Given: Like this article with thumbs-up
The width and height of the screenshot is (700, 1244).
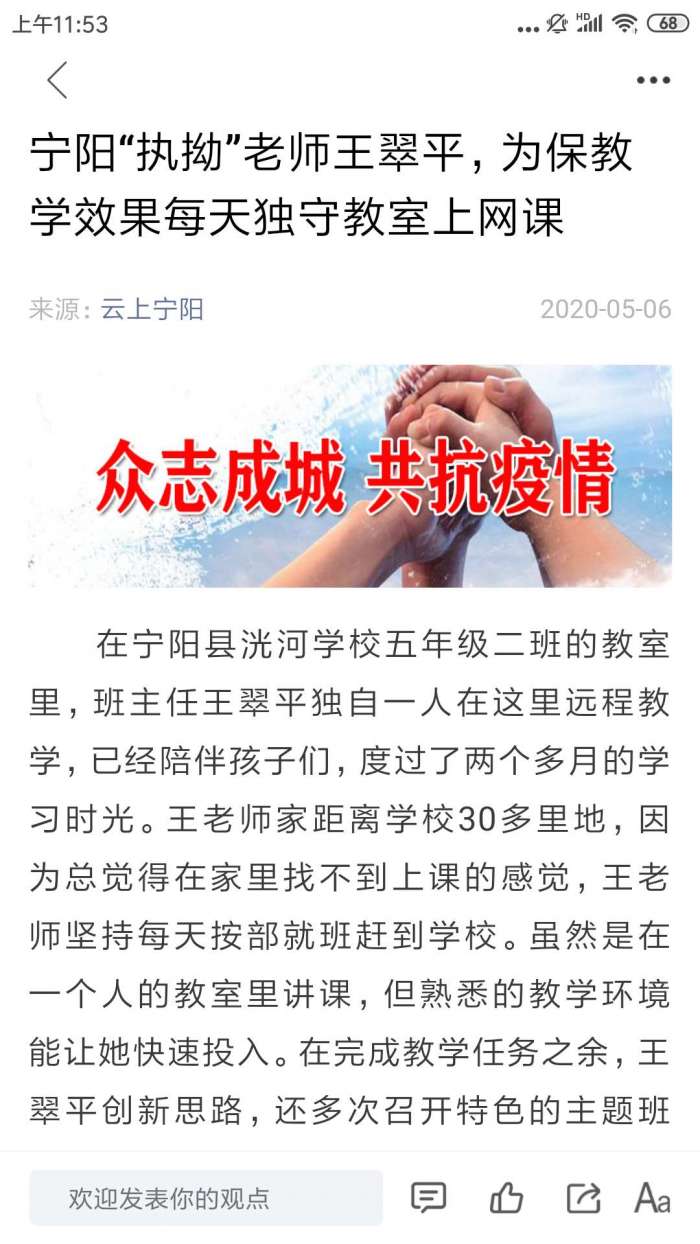Looking at the screenshot, I should [506, 1197].
